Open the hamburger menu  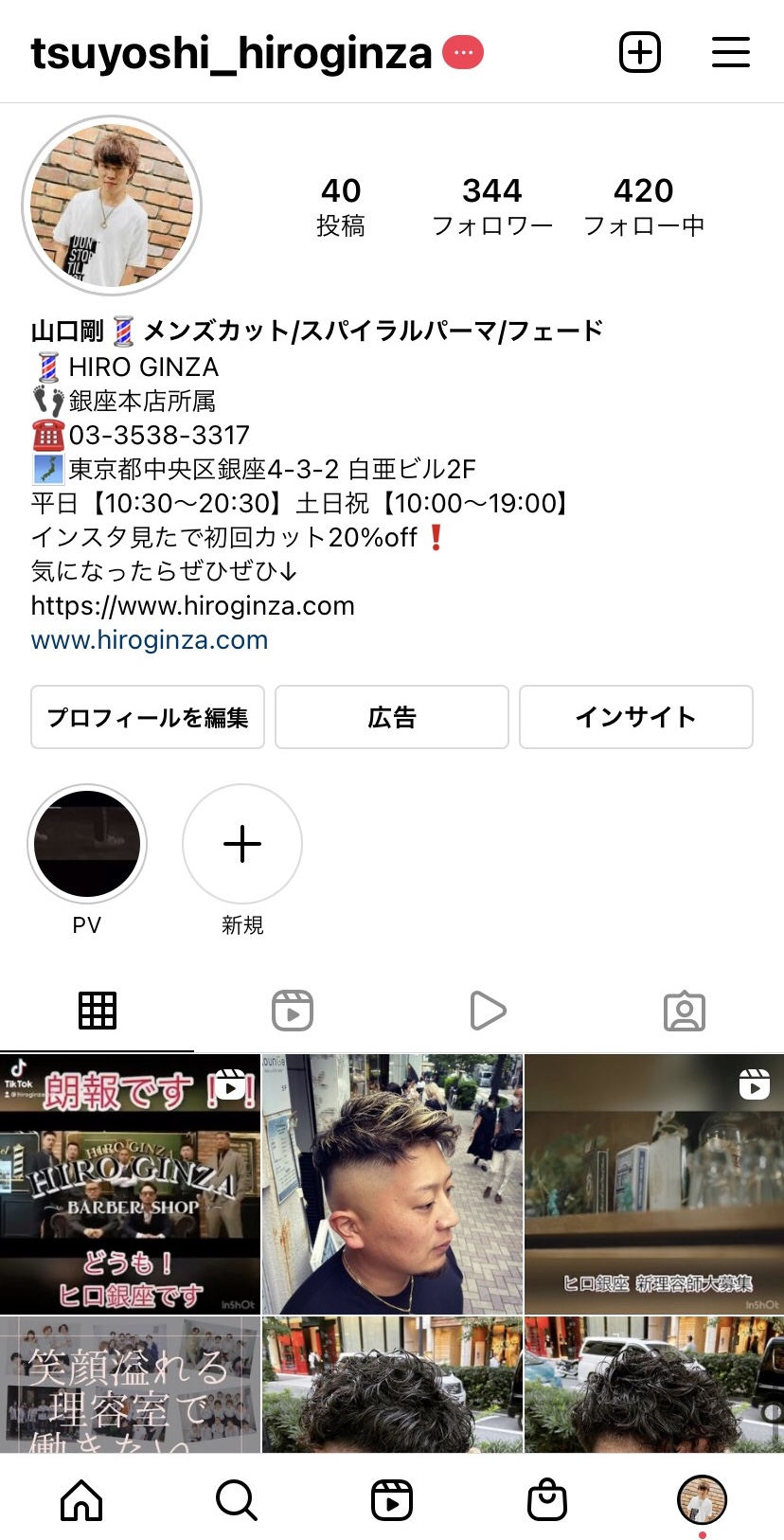tap(730, 52)
